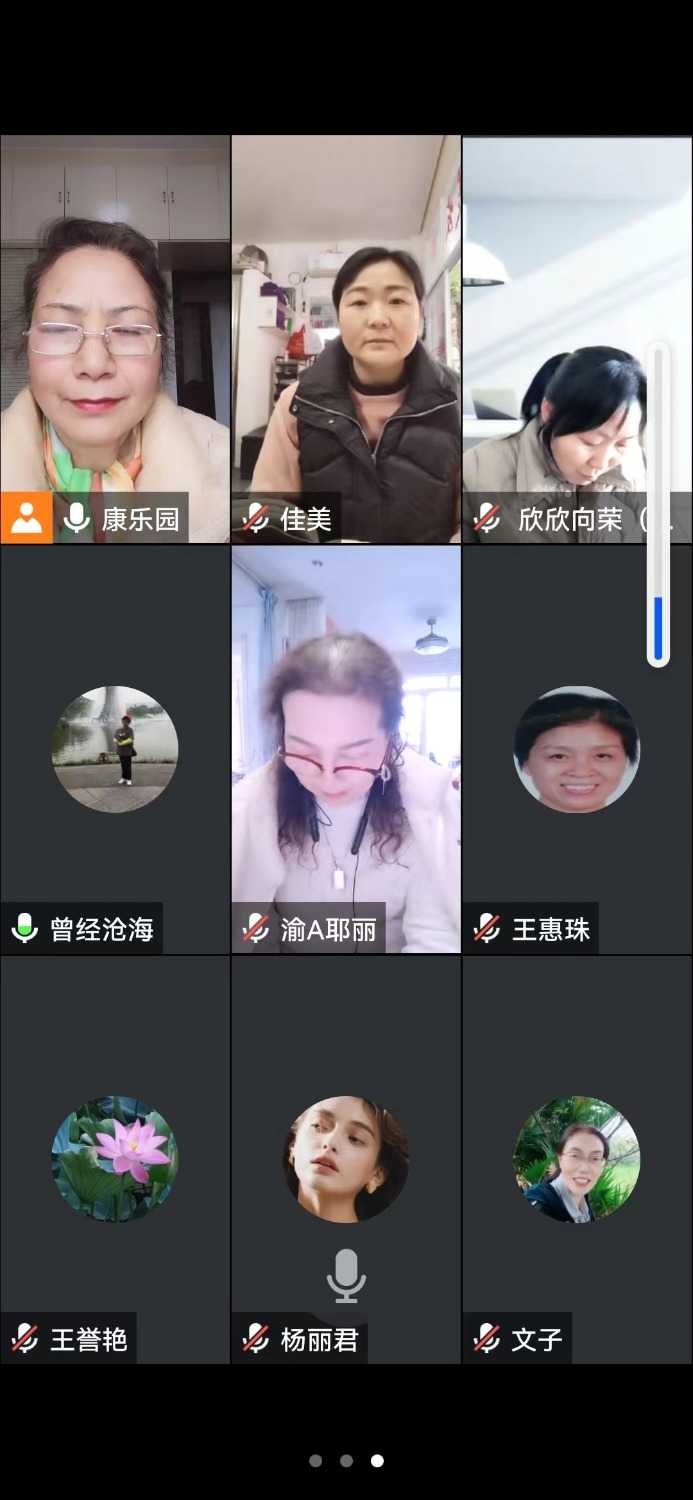Open 王誉艳's participant tile
The image size is (693, 1500).
(x=115, y=1160)
